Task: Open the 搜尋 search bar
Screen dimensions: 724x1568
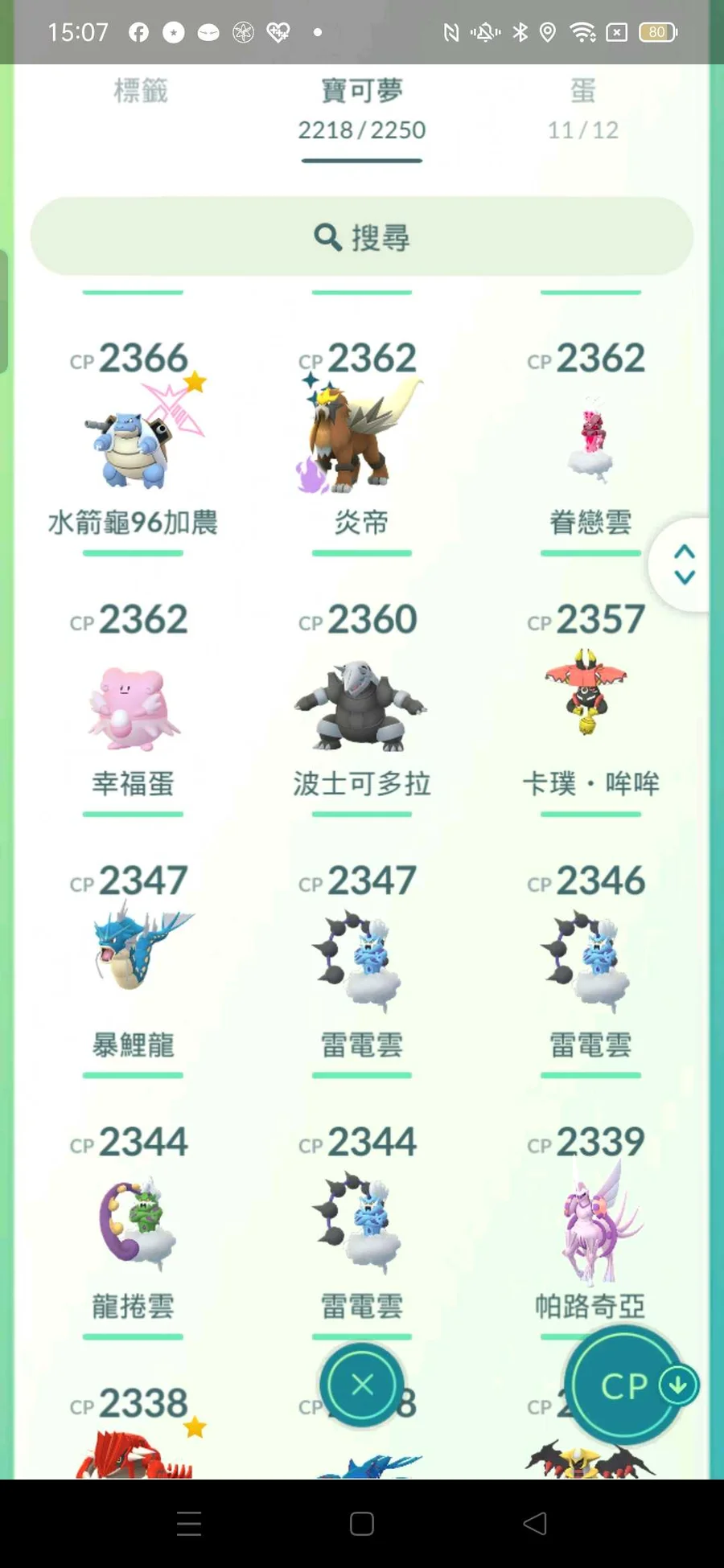Action: coord(362,237)
